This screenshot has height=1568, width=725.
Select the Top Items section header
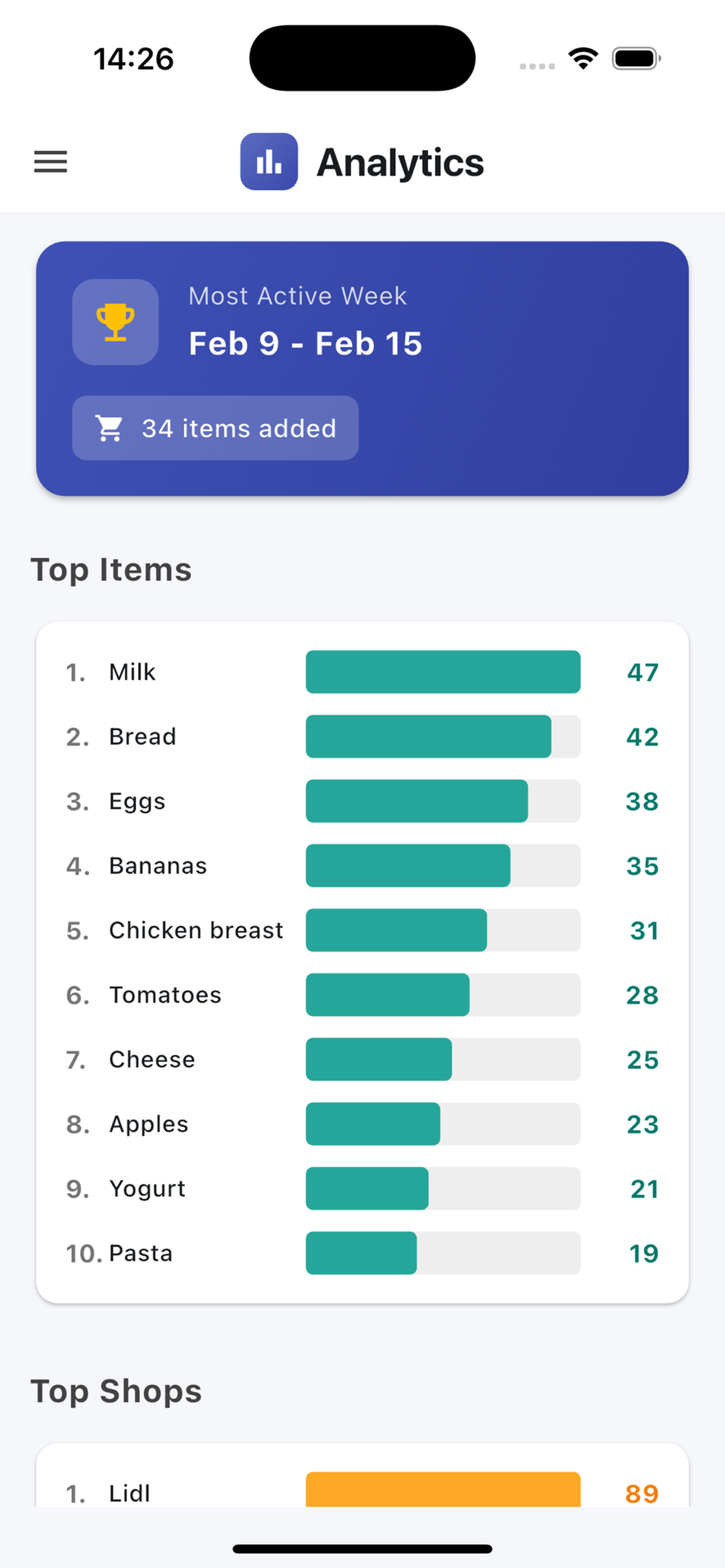112,570
